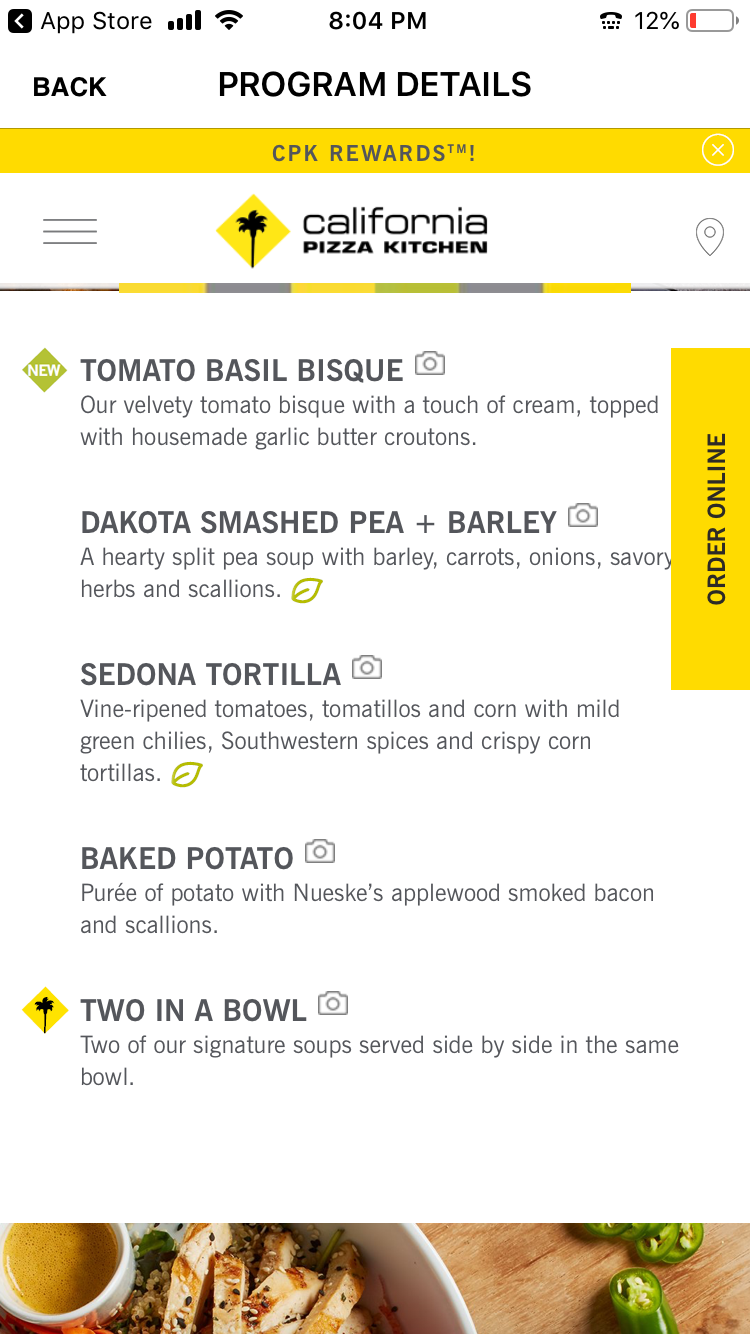This screenshot has width=750, height=1334.
Task: Go back using the BACK button
Action: 69,87
